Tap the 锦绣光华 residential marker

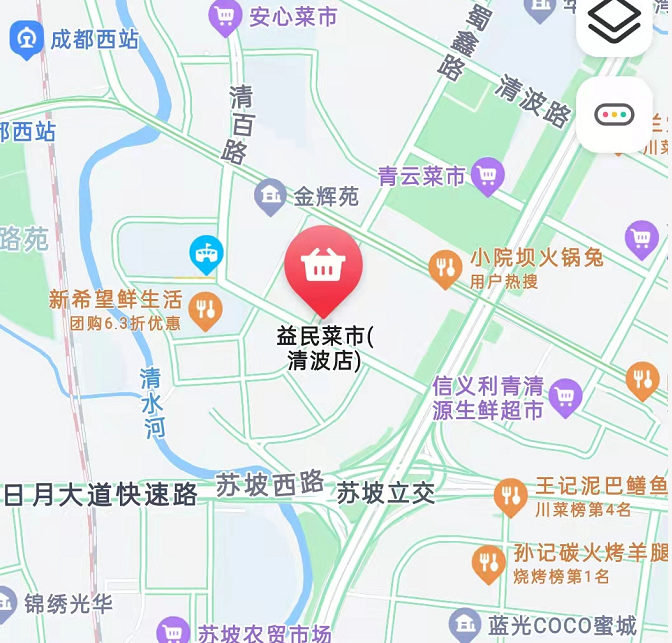coord(6,604)
